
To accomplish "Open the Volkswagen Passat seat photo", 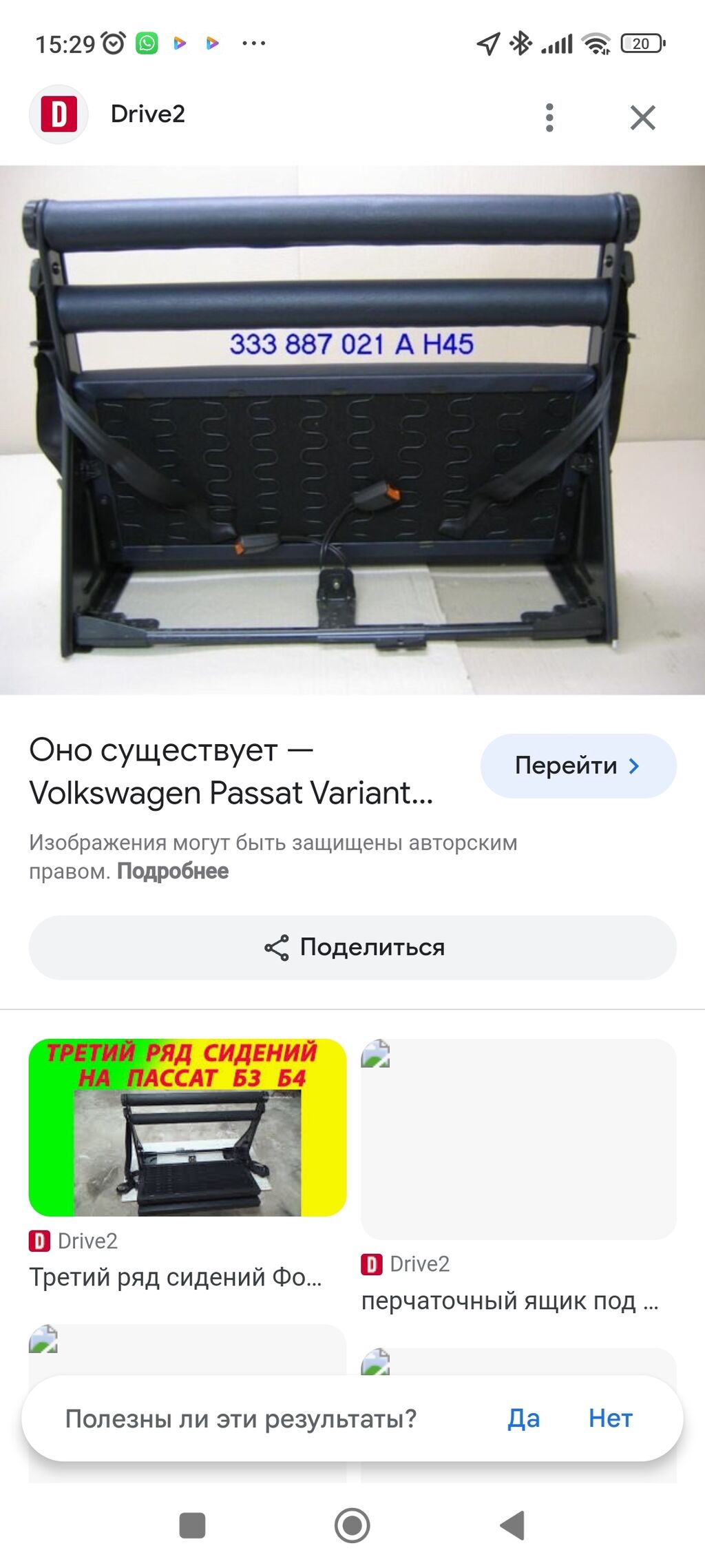I will pos(352,429).
